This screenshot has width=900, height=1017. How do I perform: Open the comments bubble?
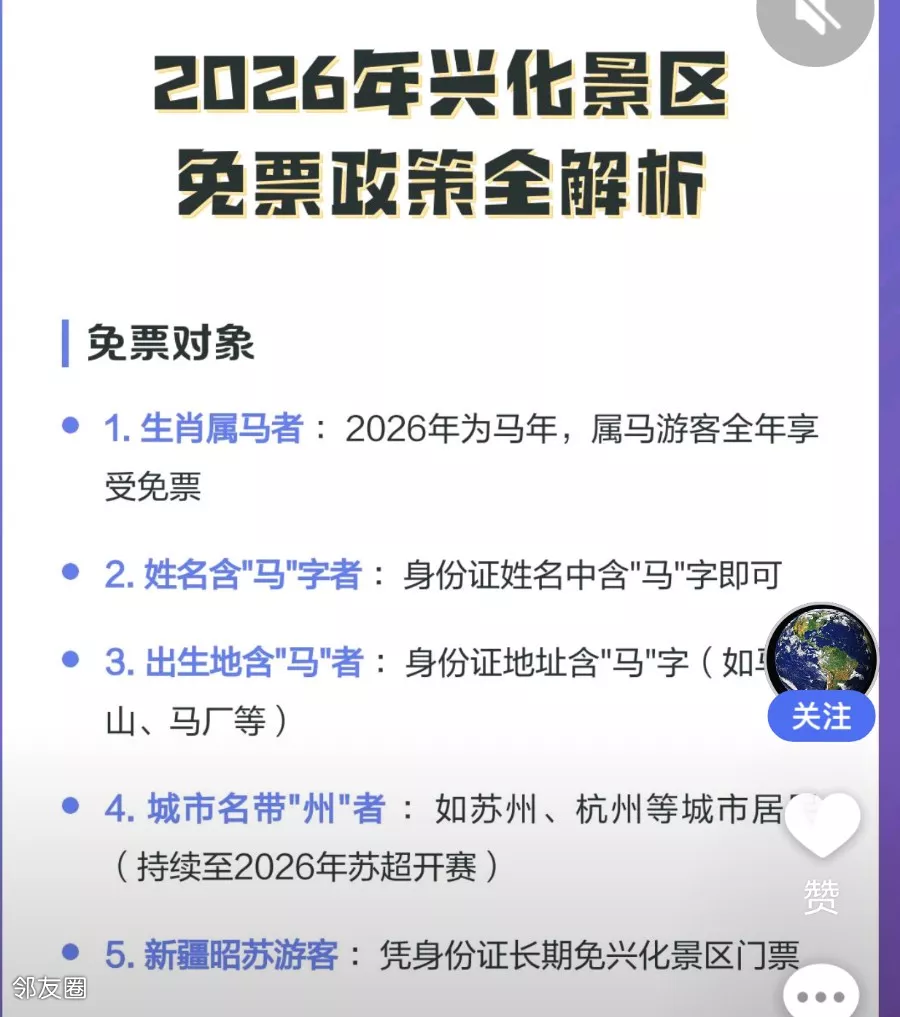click(x=821, y=993)
